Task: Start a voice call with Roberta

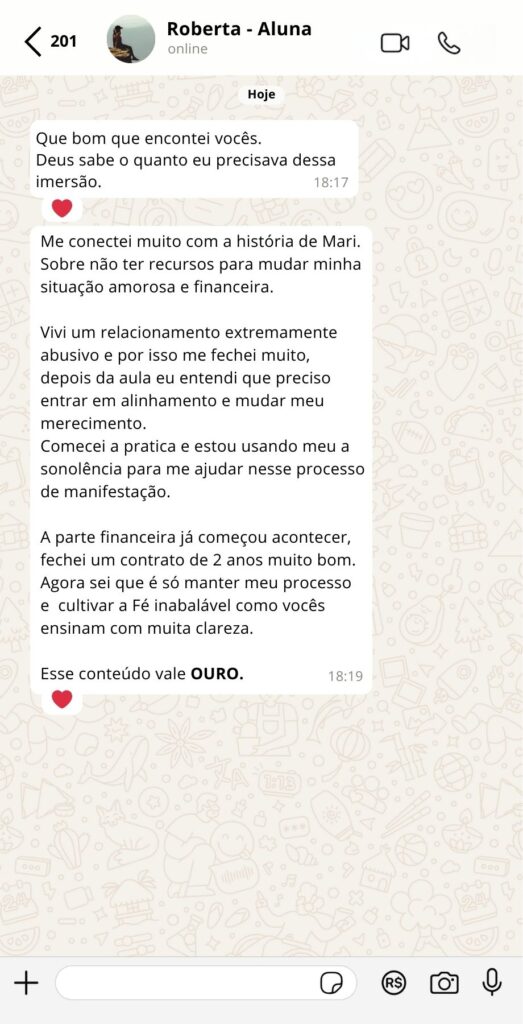Action: 449,43
